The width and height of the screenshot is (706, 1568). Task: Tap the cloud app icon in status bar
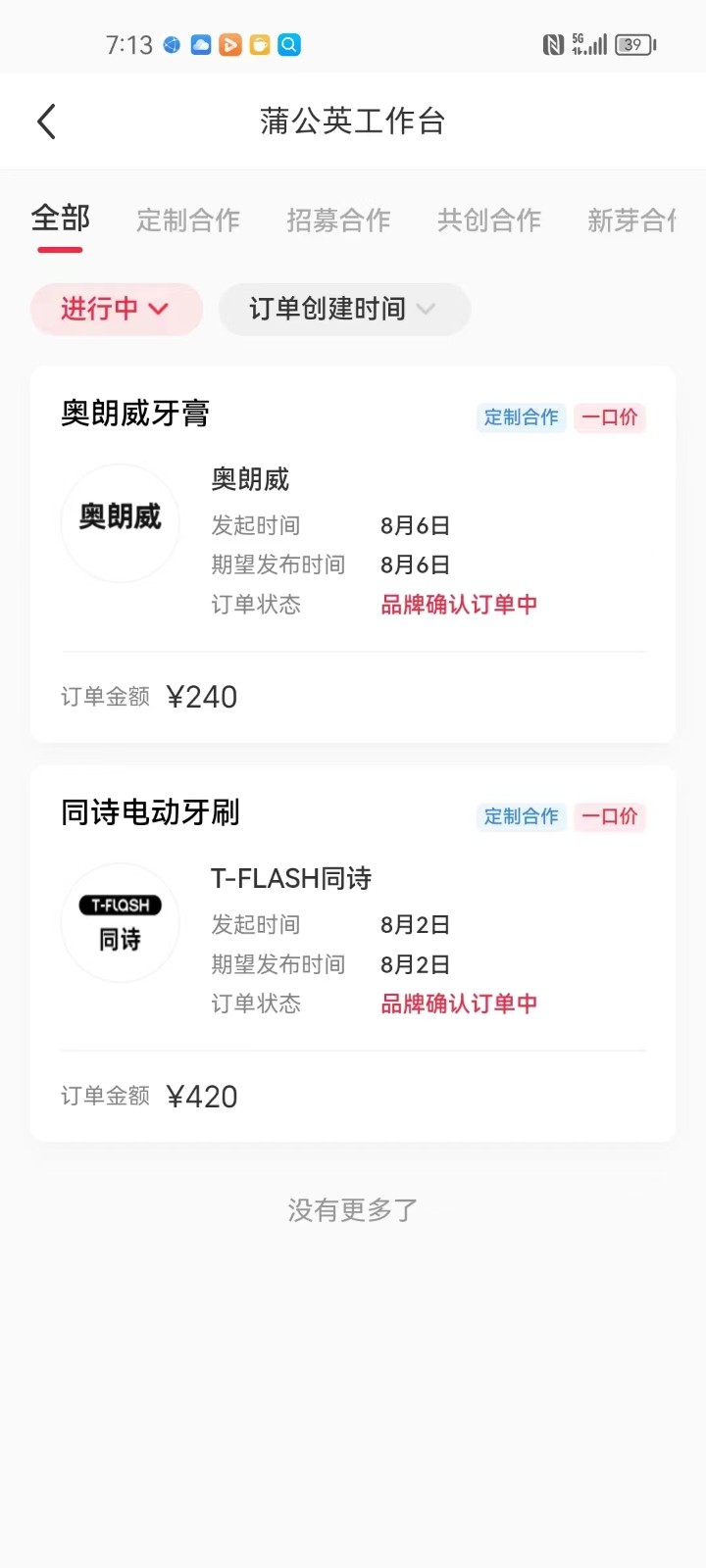[x=200, y=44]
